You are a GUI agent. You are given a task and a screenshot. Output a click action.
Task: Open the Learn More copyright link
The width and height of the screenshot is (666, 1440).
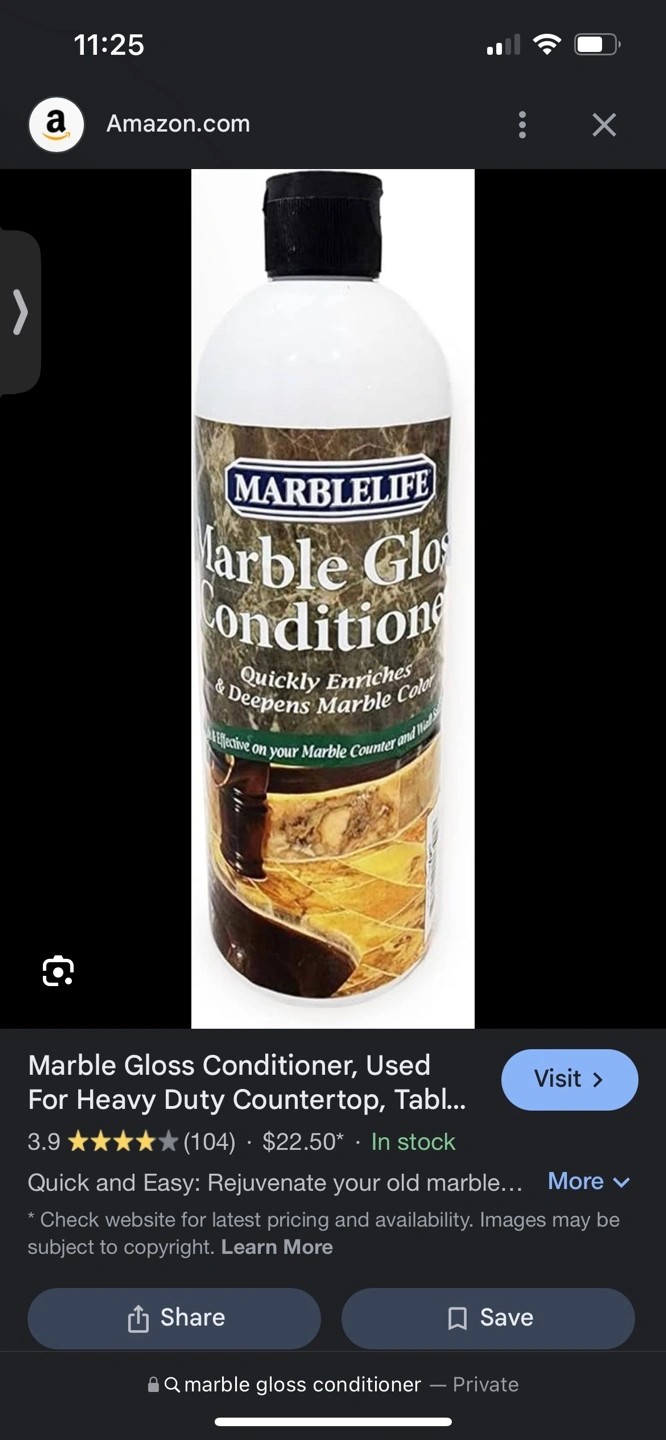click(x=277, y=1247)
